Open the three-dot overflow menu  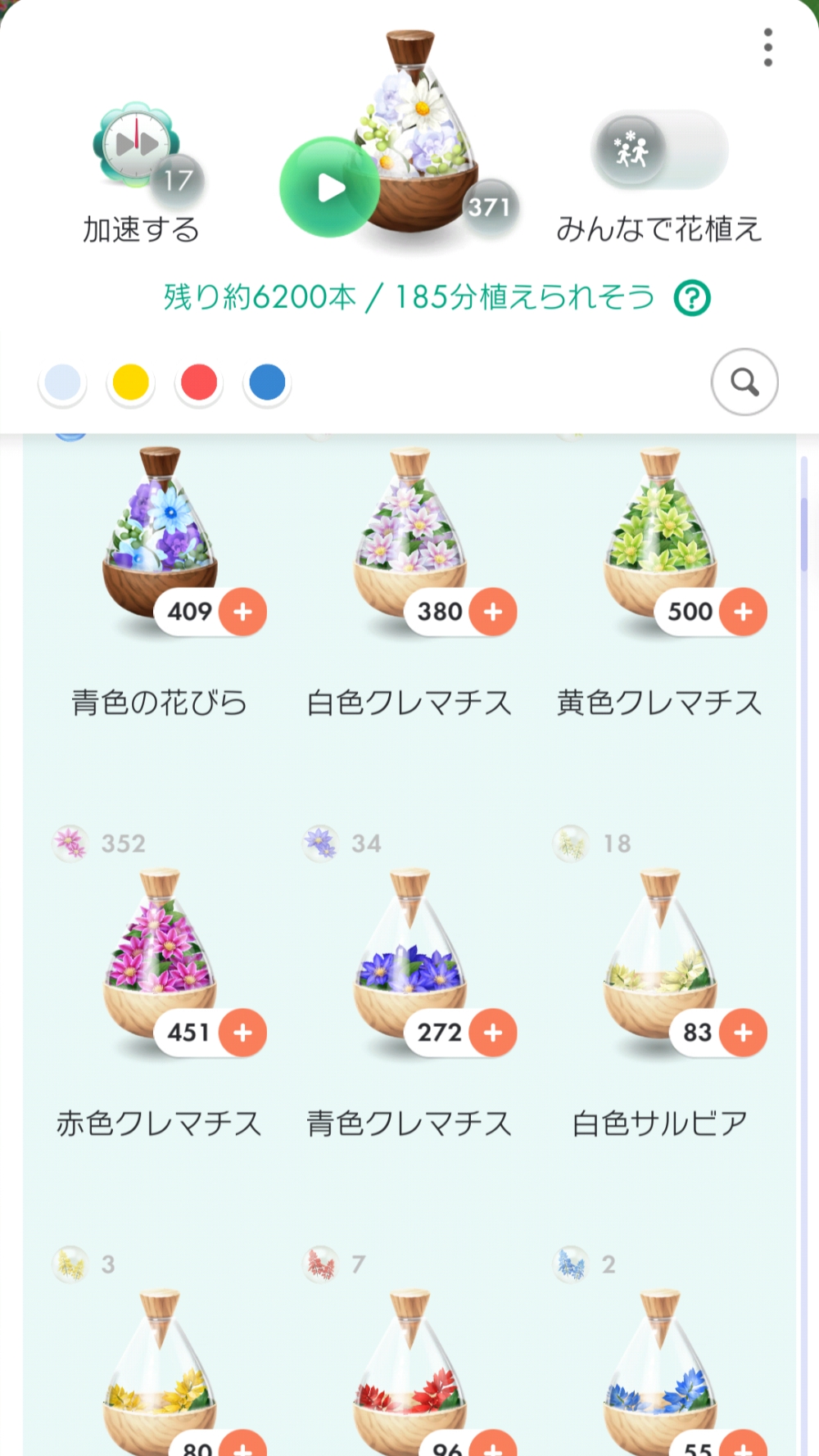coord(767,47)
